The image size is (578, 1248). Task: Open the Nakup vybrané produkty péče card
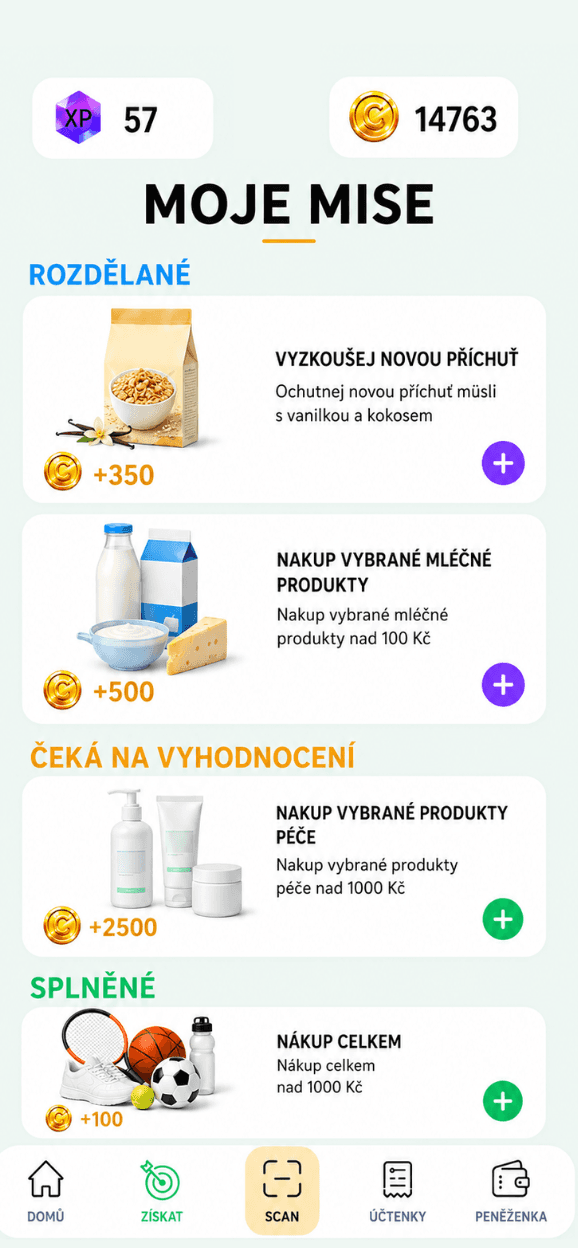click(x=284, y=866)
